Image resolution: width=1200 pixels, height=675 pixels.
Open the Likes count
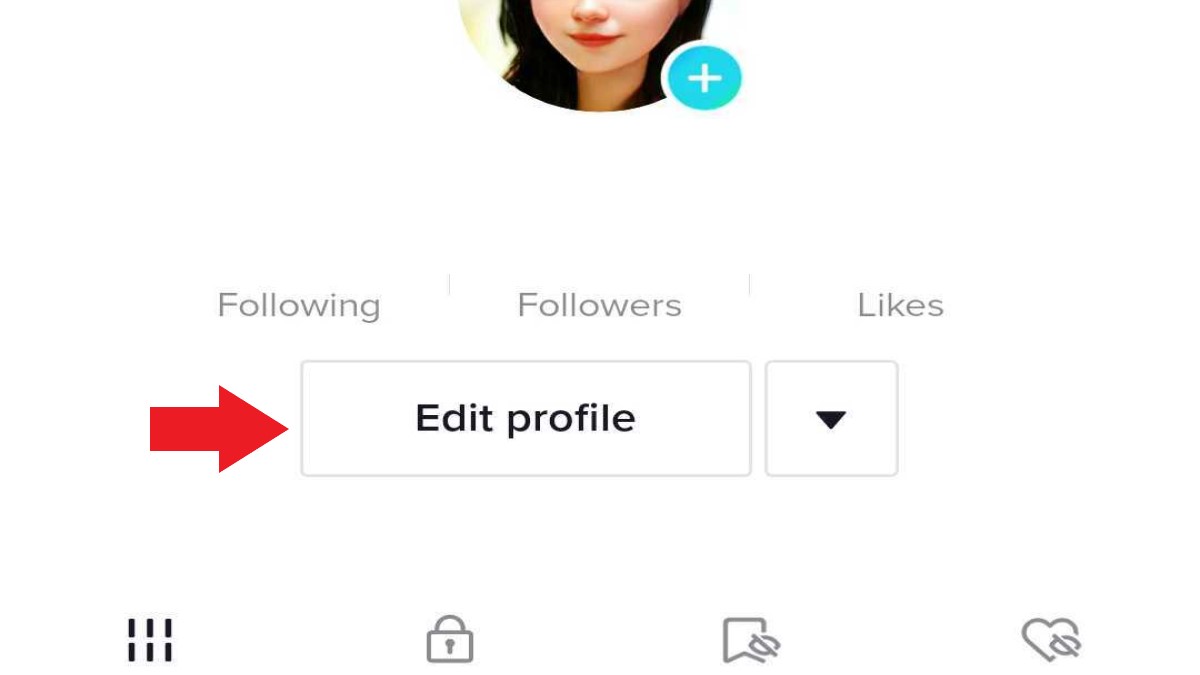click(x=900, y=305)
